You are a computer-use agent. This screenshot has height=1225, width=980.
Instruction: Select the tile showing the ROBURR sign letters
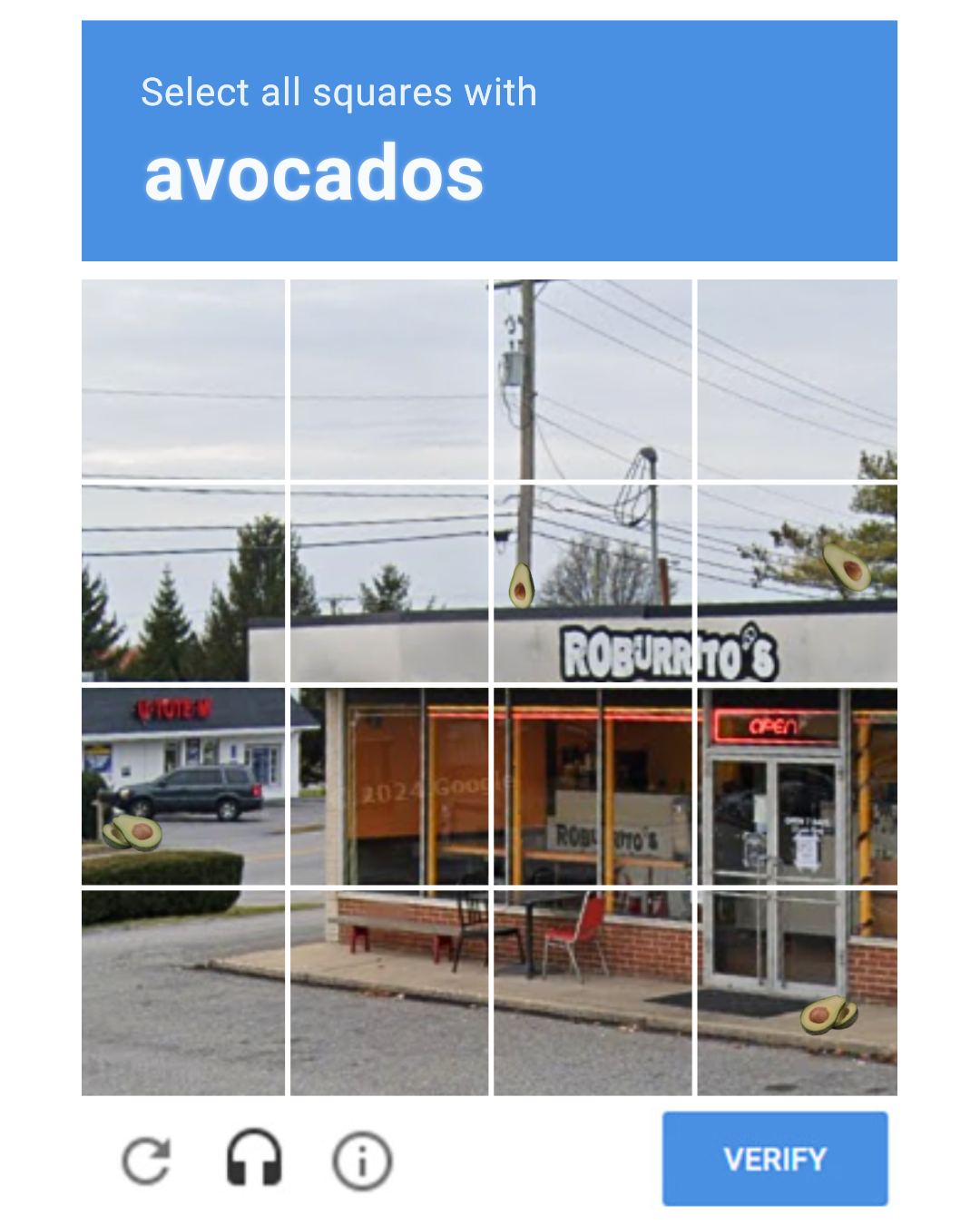pos(592,583)
